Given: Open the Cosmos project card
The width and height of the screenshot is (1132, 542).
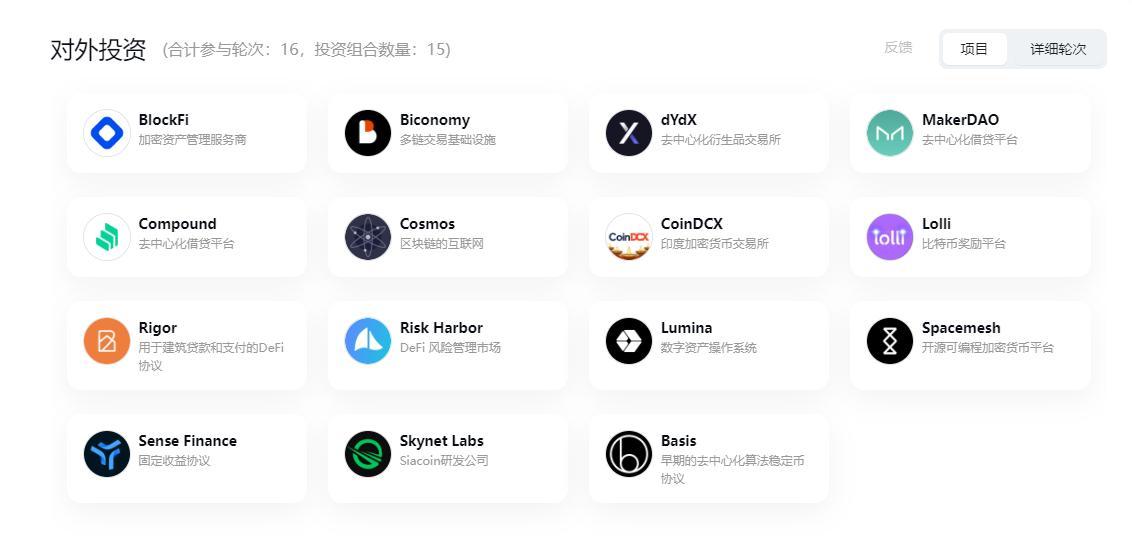Looking at the screenshot, I should pos(447,237).
